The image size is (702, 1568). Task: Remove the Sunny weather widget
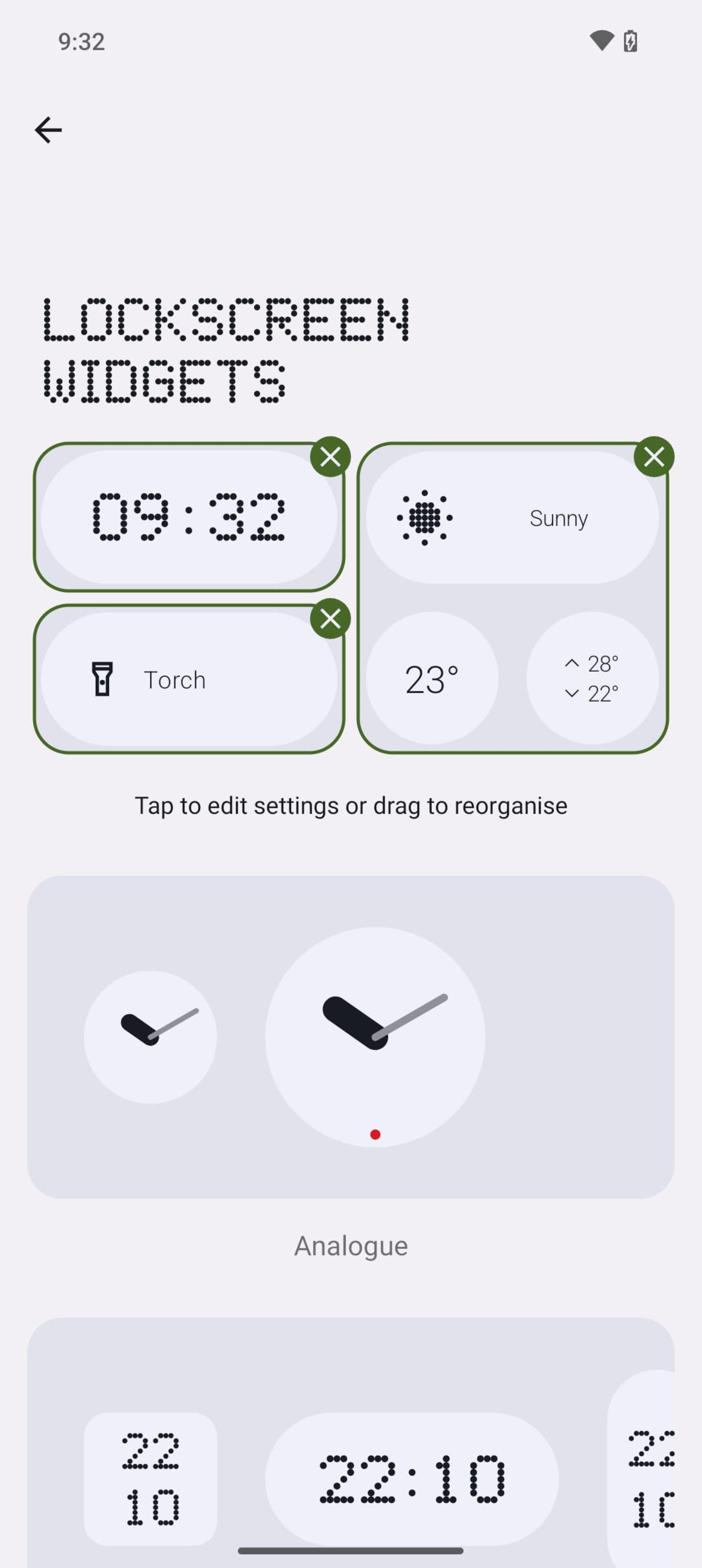pyautogui.click(x=654, y=456)
